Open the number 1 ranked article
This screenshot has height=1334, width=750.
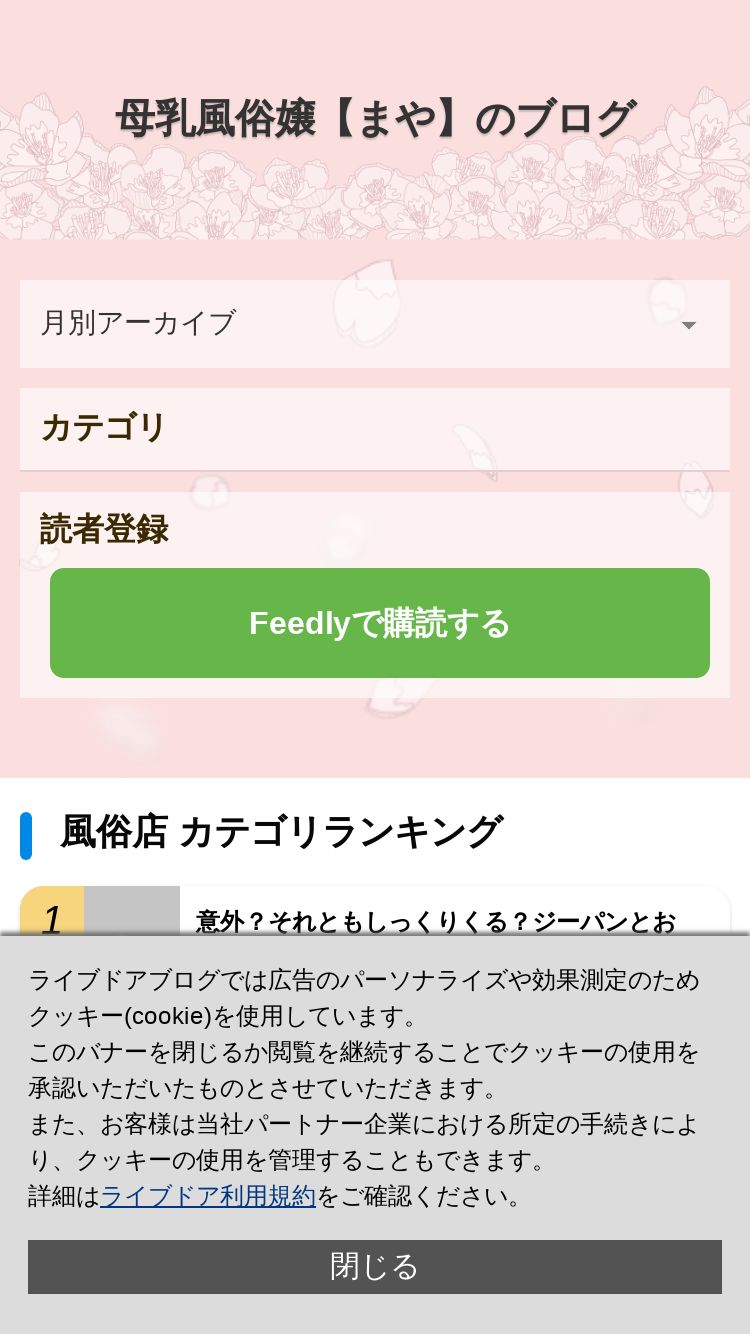375,911
